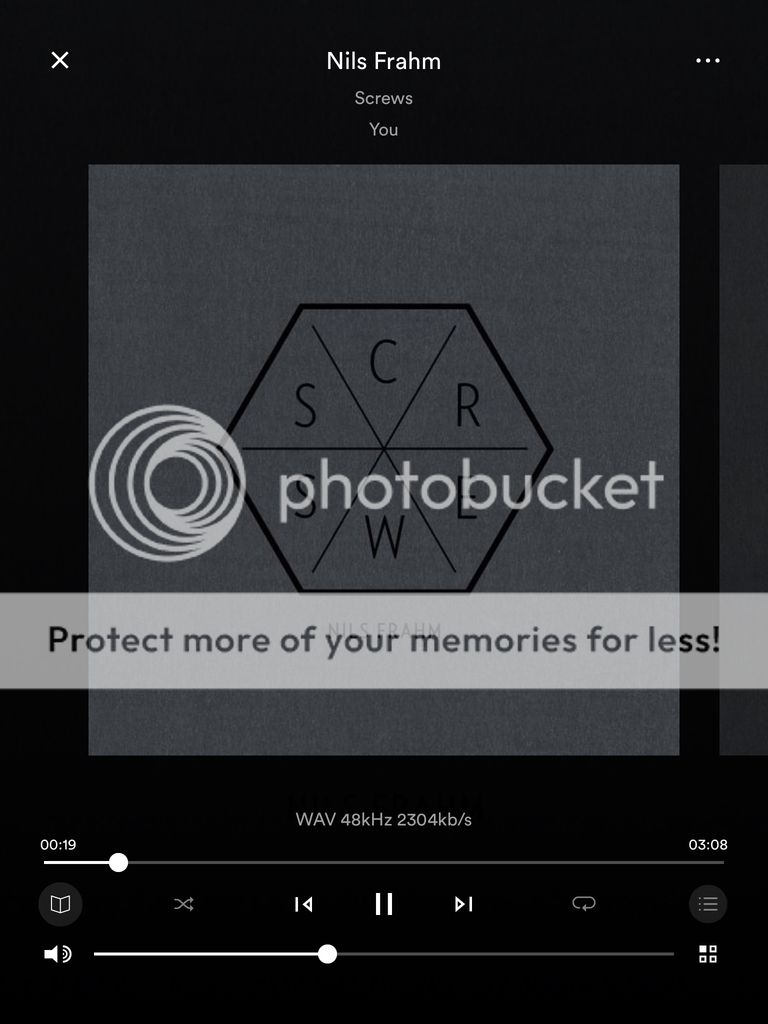Screen dimensions: 768x1024
Task: Toggle repeat mode
Action: (584, 904)
